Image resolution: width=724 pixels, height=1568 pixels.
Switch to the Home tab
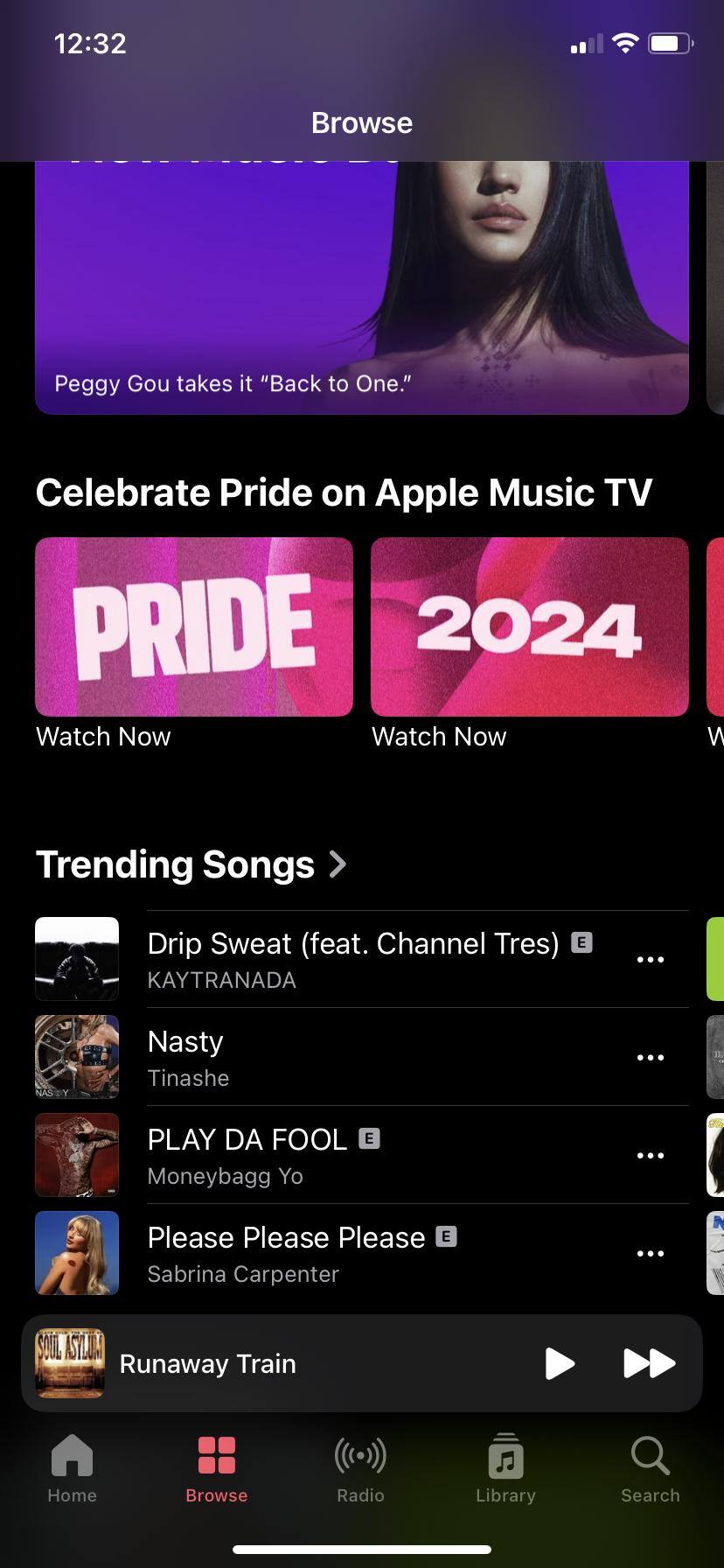(72, 1470)
